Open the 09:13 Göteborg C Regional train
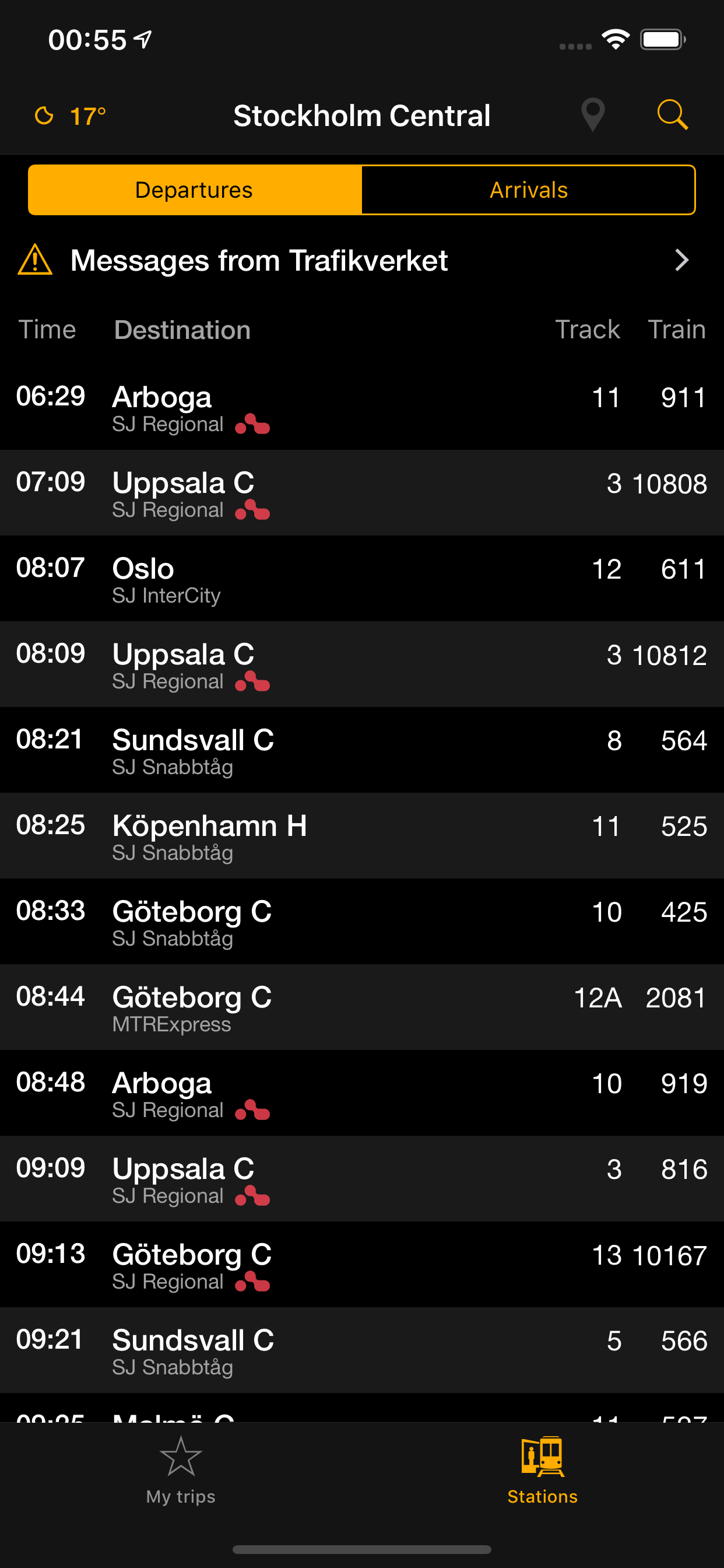 [x=361, y=1265]
